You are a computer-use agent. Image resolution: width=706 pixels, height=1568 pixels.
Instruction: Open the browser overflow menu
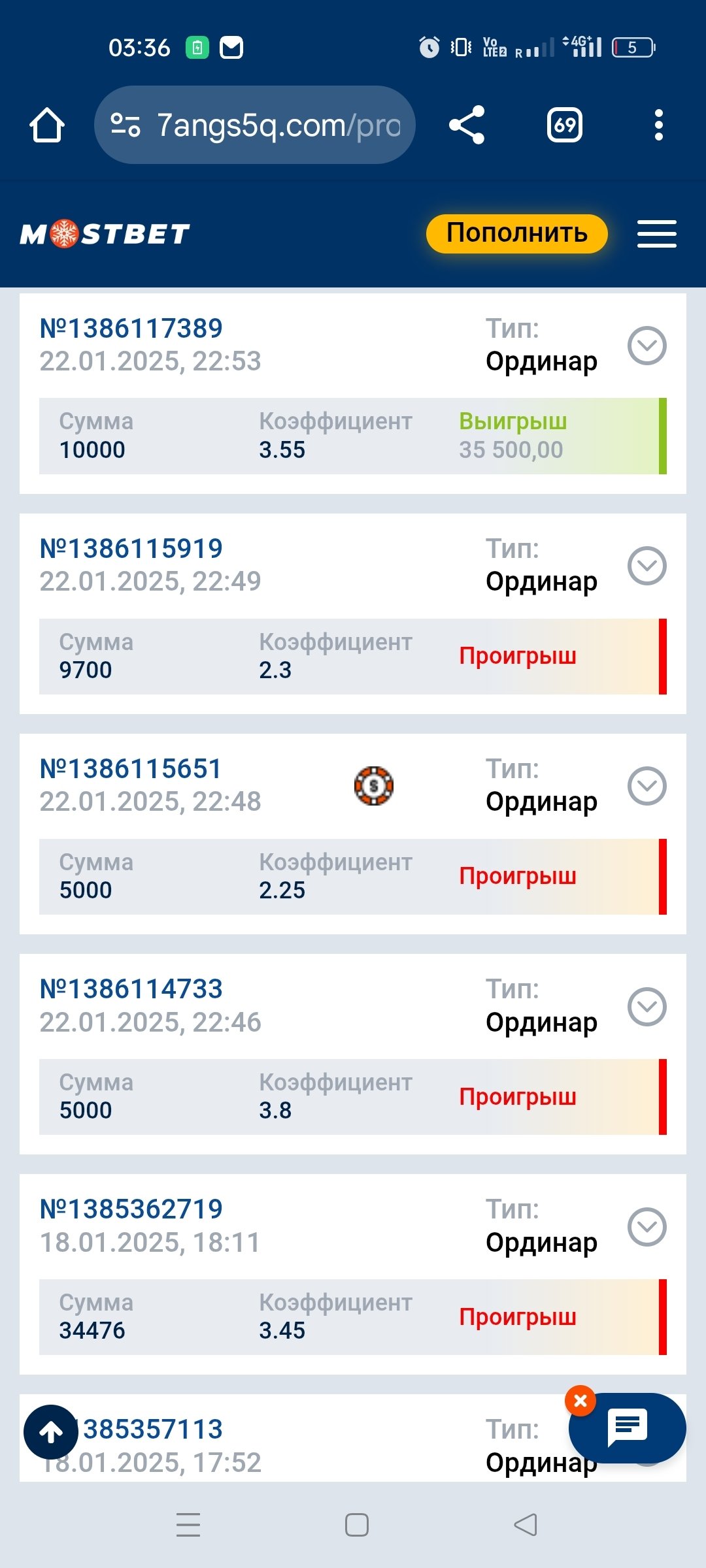click(x=658, y=125)
